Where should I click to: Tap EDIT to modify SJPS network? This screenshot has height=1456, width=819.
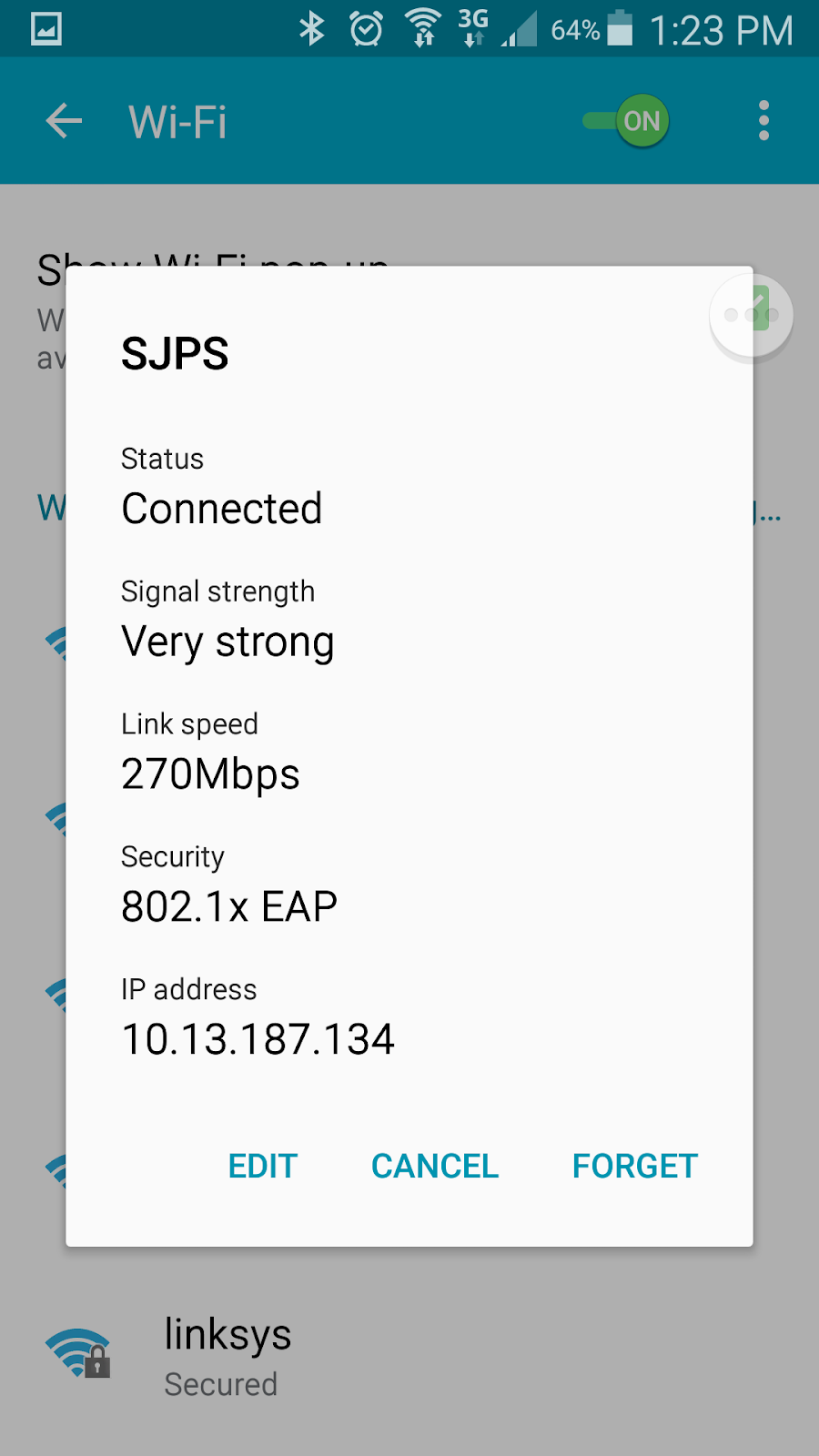point(262,1166)
